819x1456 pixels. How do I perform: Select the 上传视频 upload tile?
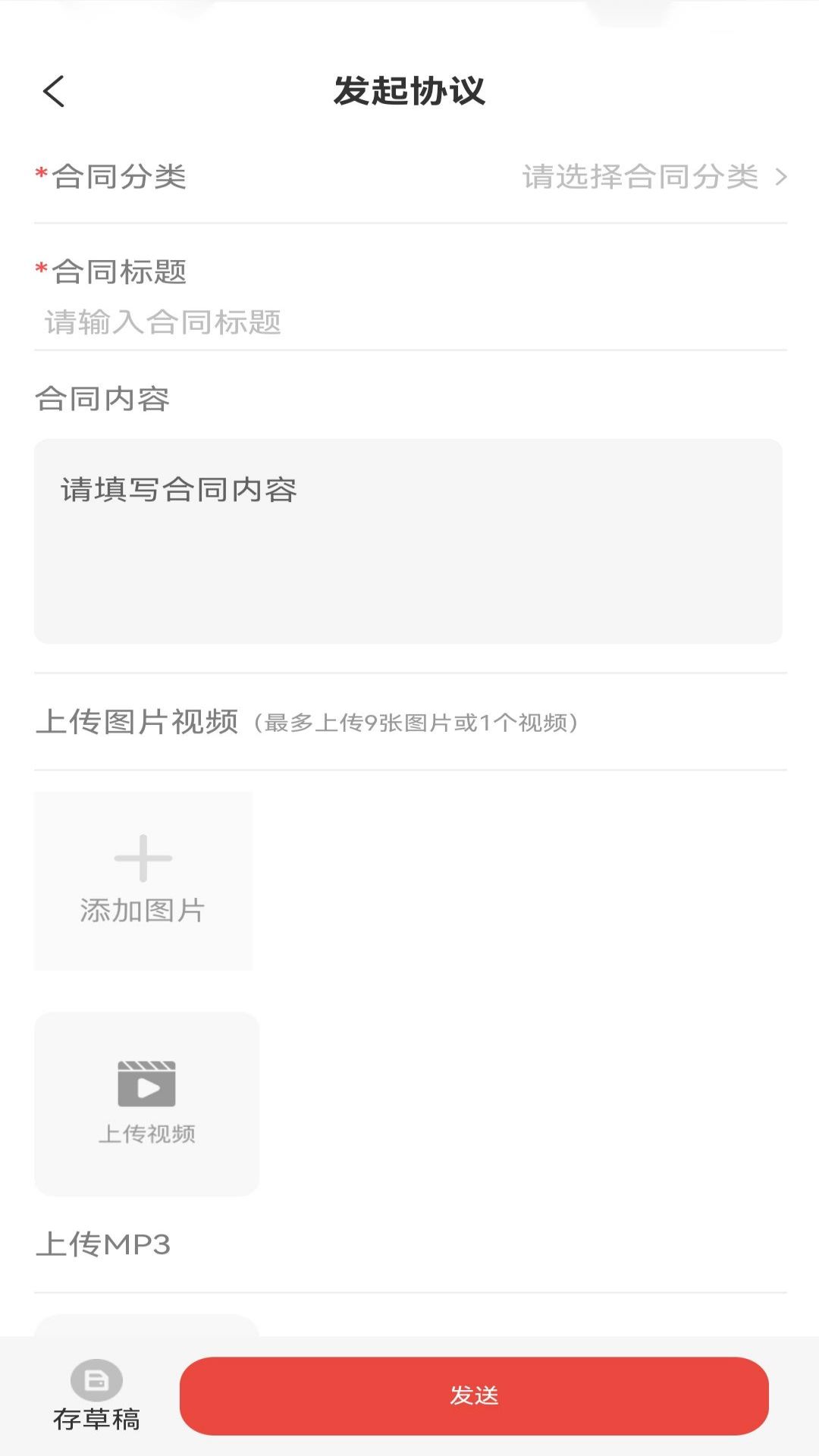pyautogui.click(x=146, y=1103)
